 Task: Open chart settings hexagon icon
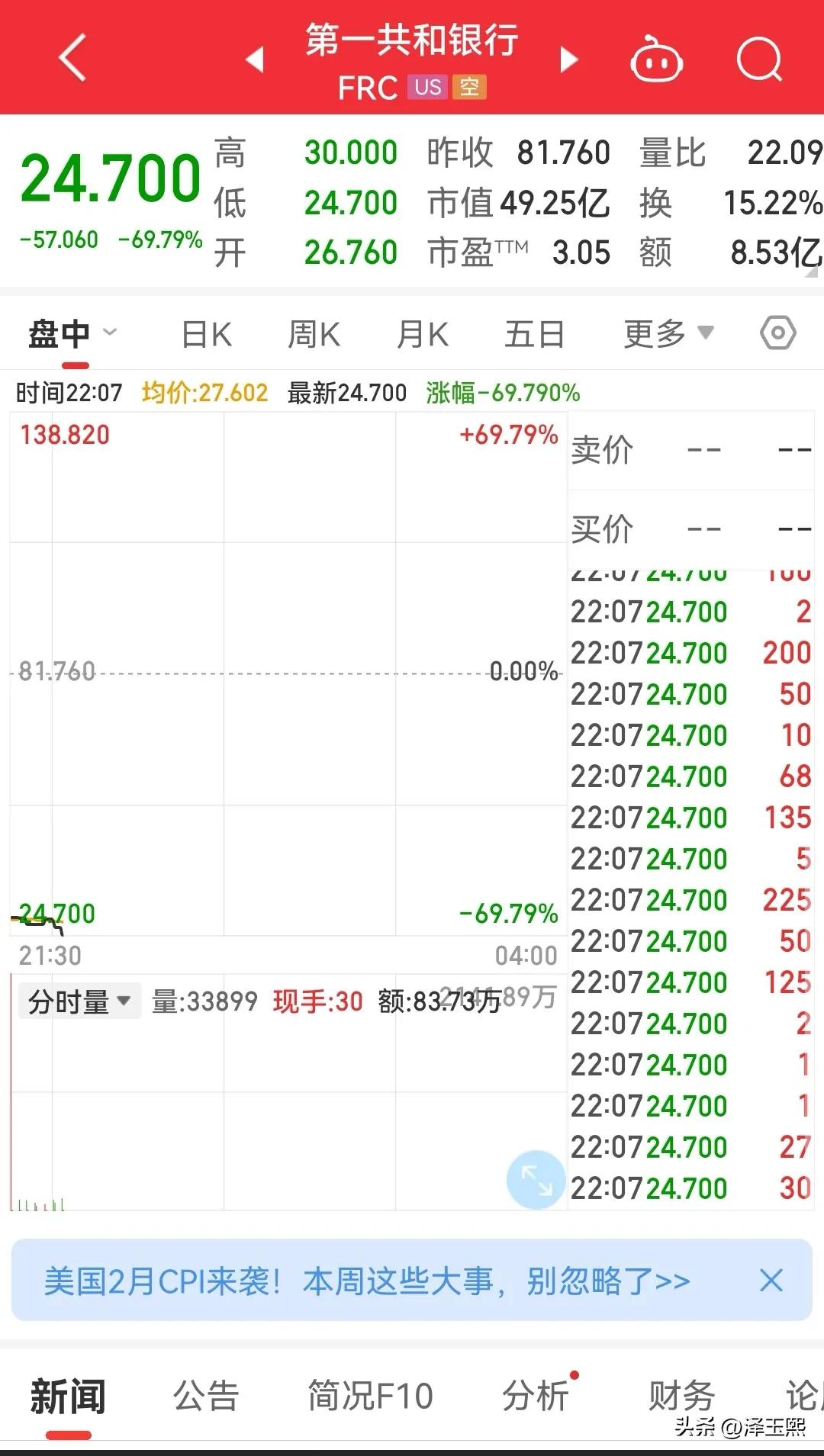[778, 333]
